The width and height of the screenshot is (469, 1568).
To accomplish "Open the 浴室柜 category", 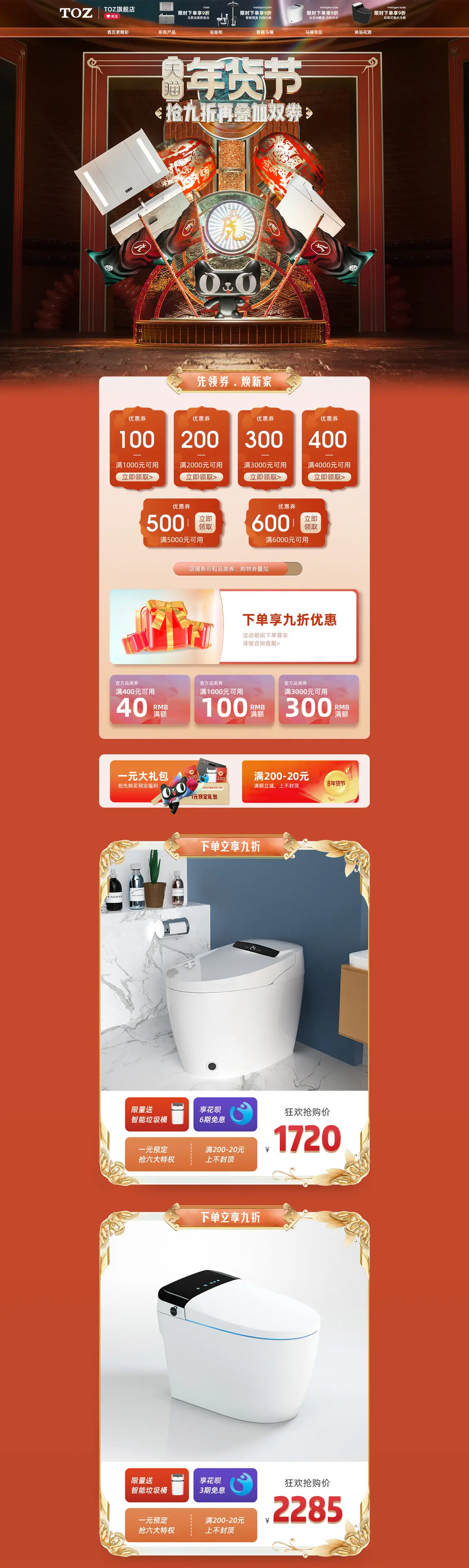I will [216, 32].
